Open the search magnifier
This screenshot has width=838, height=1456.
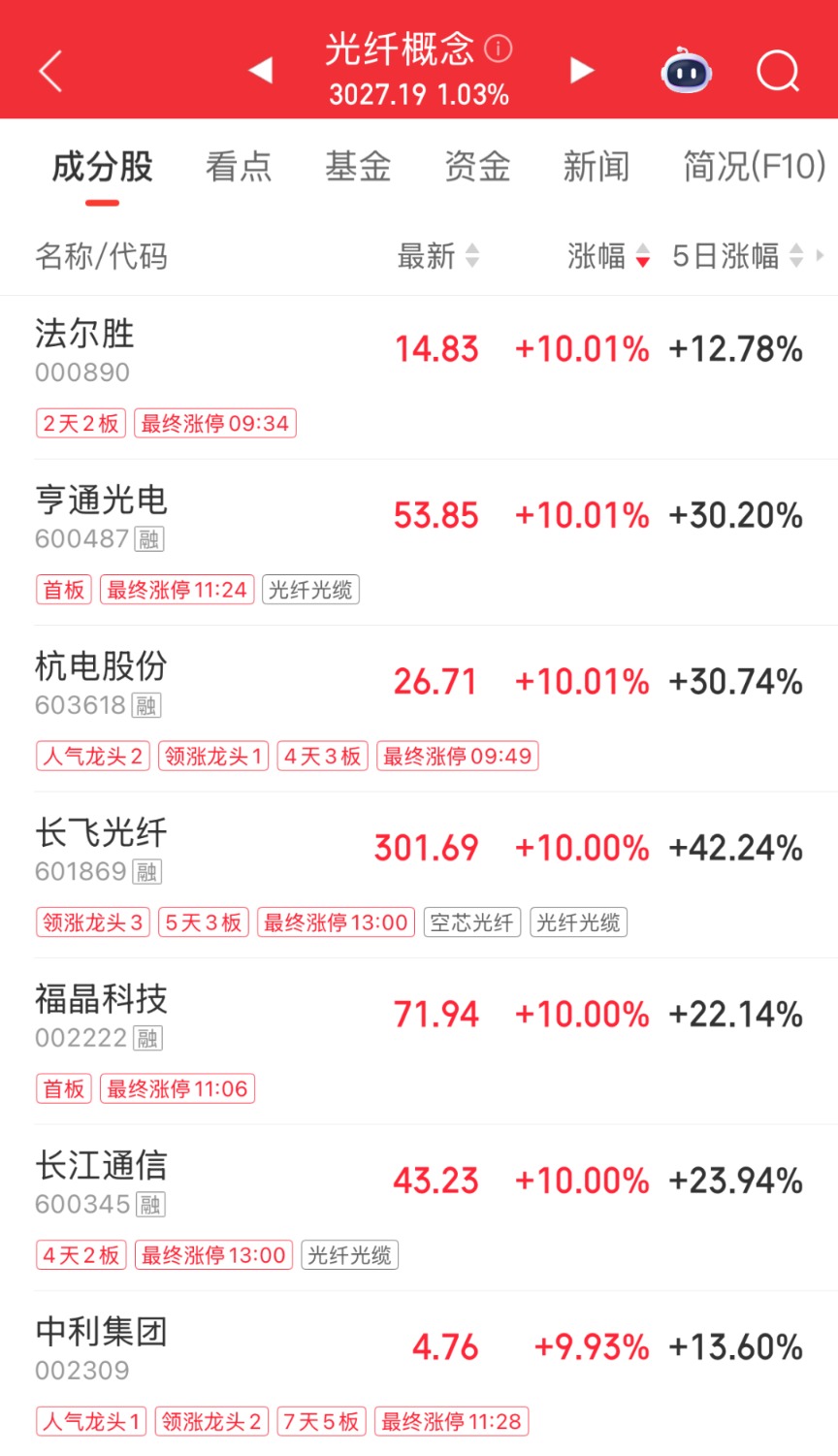pos(778,71)
